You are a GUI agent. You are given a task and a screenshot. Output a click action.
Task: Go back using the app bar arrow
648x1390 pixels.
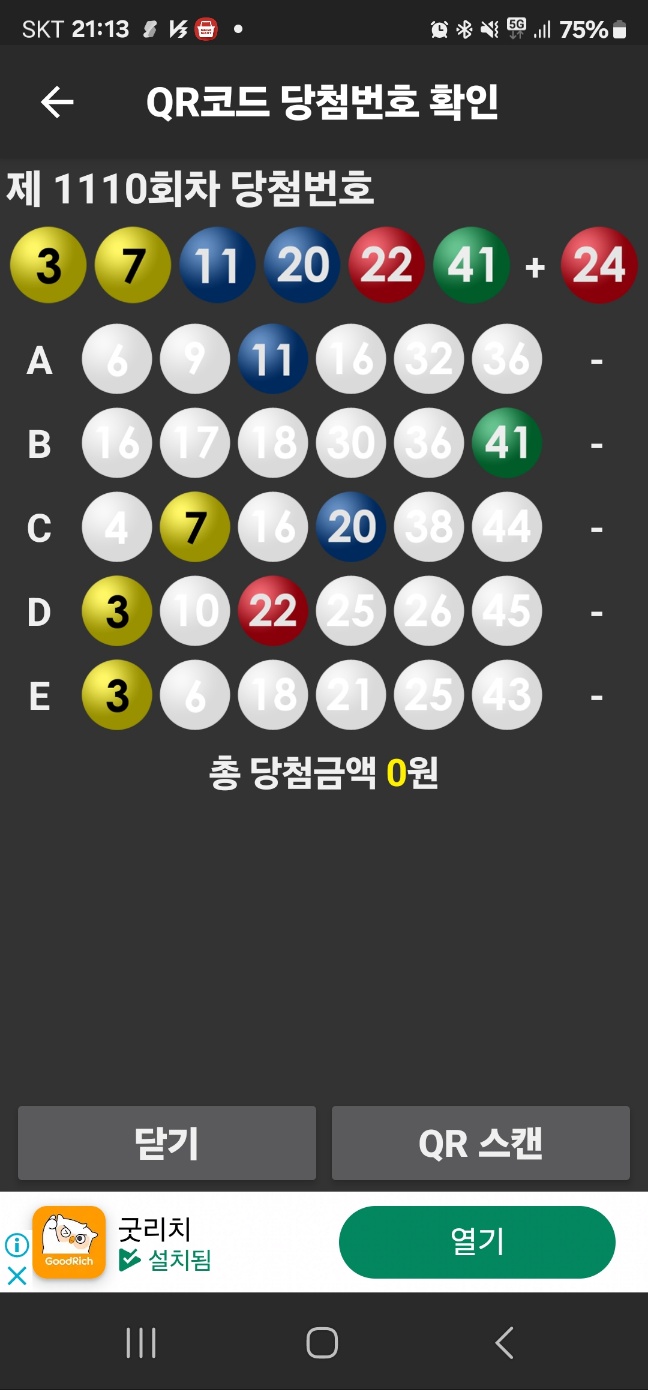[57, 102]
